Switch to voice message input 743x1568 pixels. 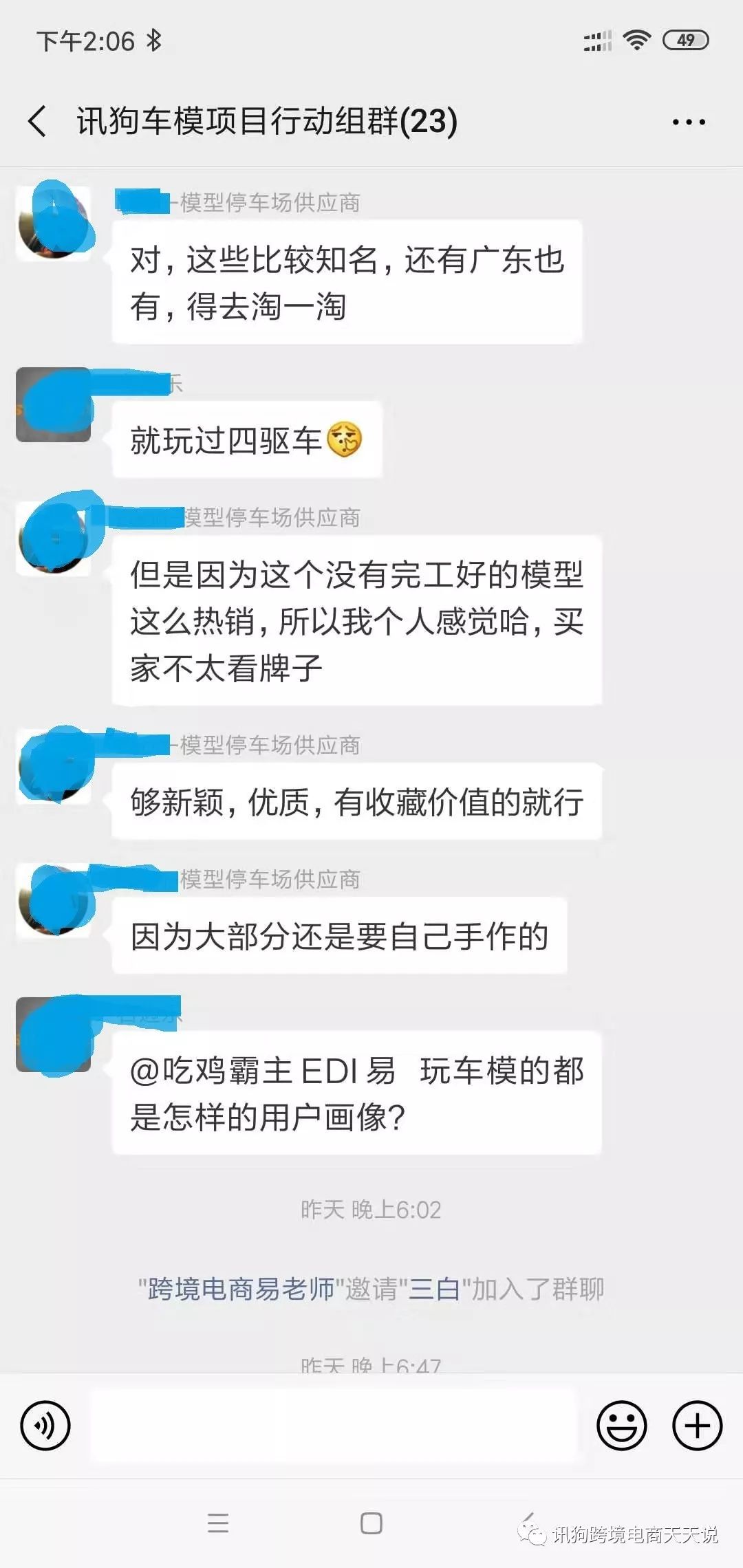click(x=45, y=1426)
